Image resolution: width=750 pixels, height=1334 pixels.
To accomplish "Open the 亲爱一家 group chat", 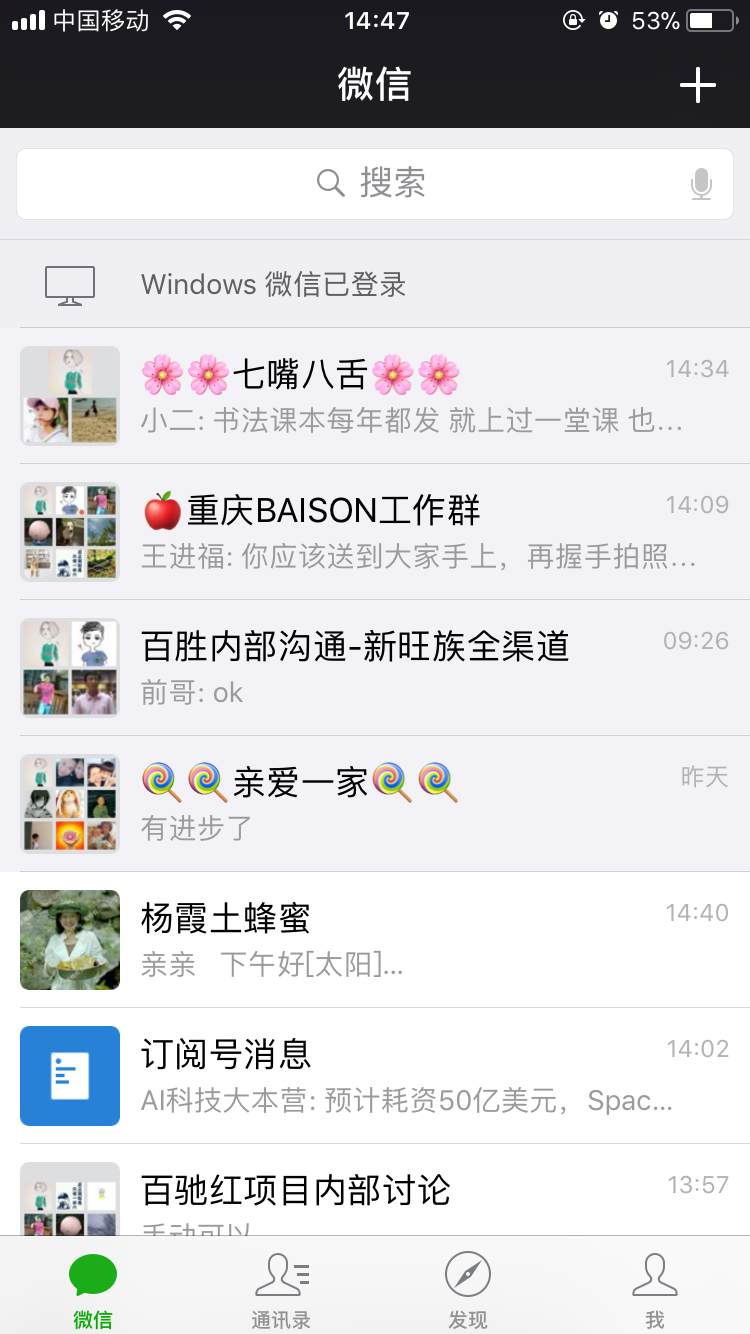I will pyautogui.click(x=375, y=804).
